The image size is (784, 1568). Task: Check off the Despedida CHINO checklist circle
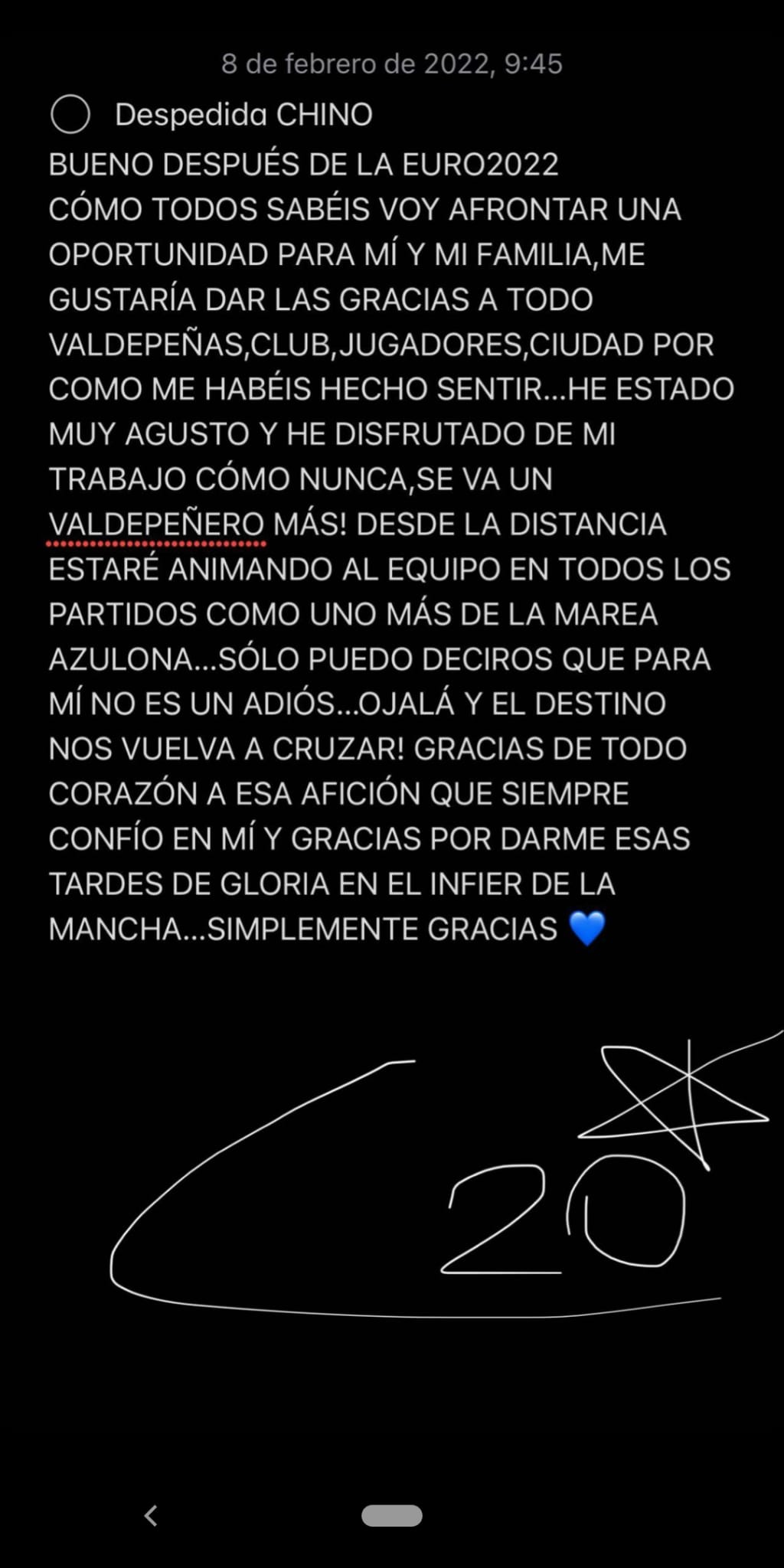(x=70, y=115)
